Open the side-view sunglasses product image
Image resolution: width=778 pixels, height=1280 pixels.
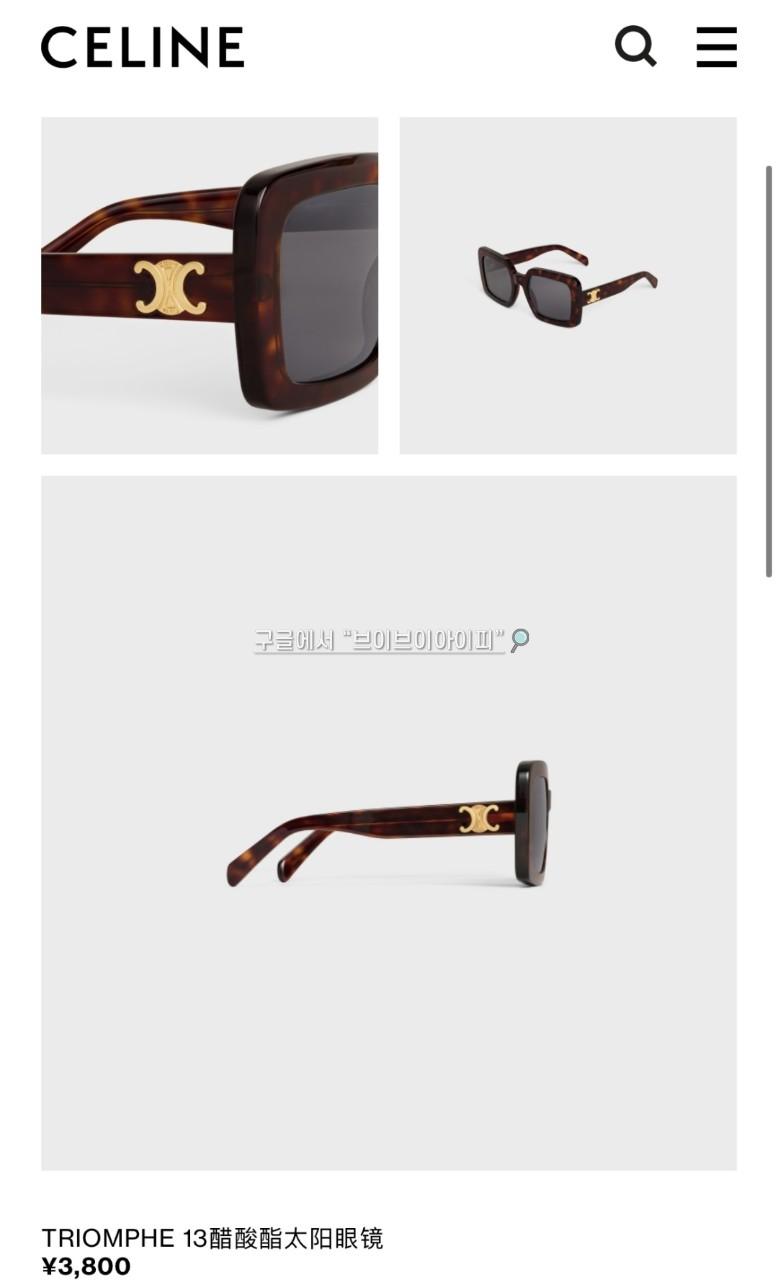pos(389,822)
